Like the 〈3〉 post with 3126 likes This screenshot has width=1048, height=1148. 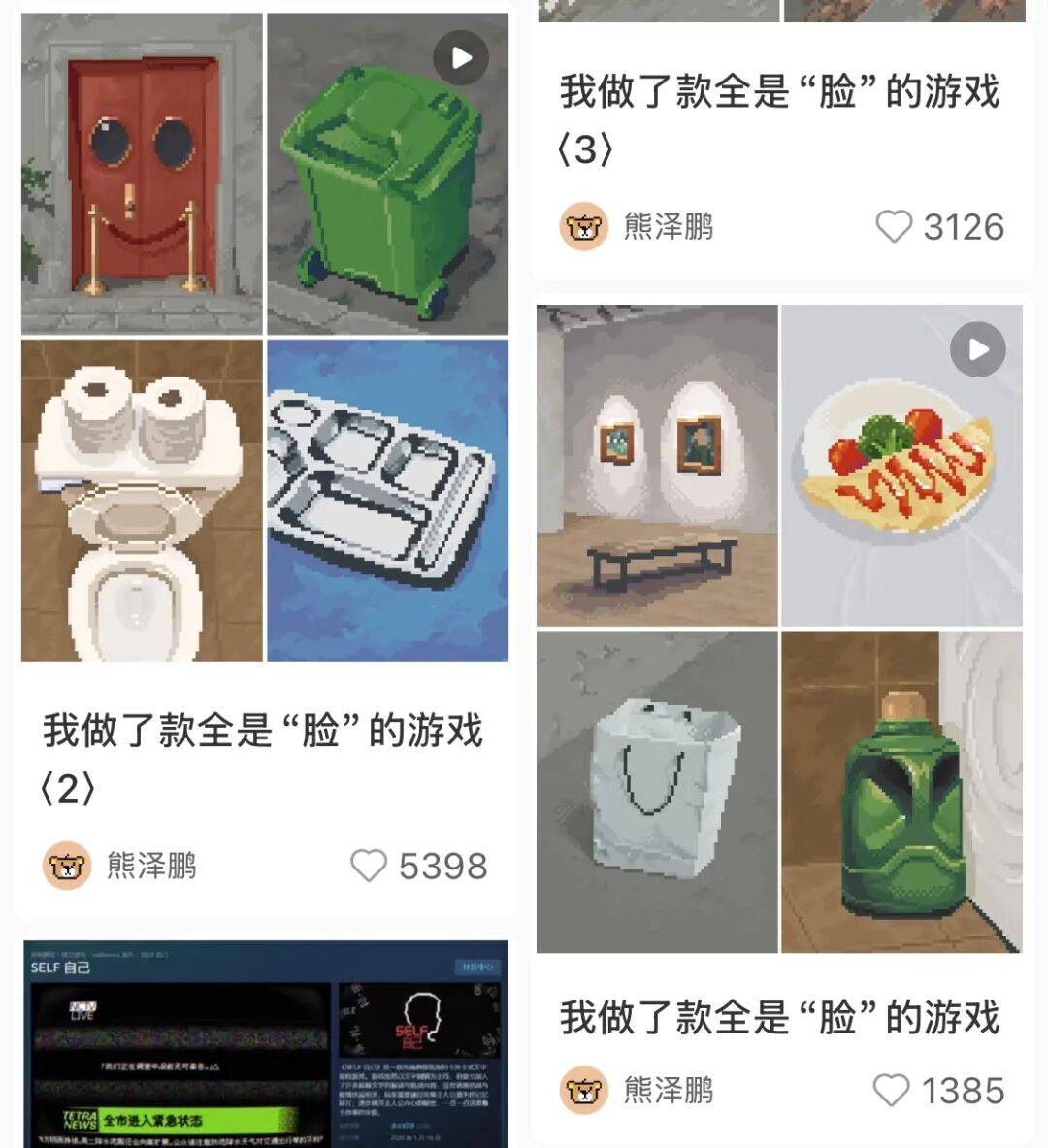click(893, 227)
